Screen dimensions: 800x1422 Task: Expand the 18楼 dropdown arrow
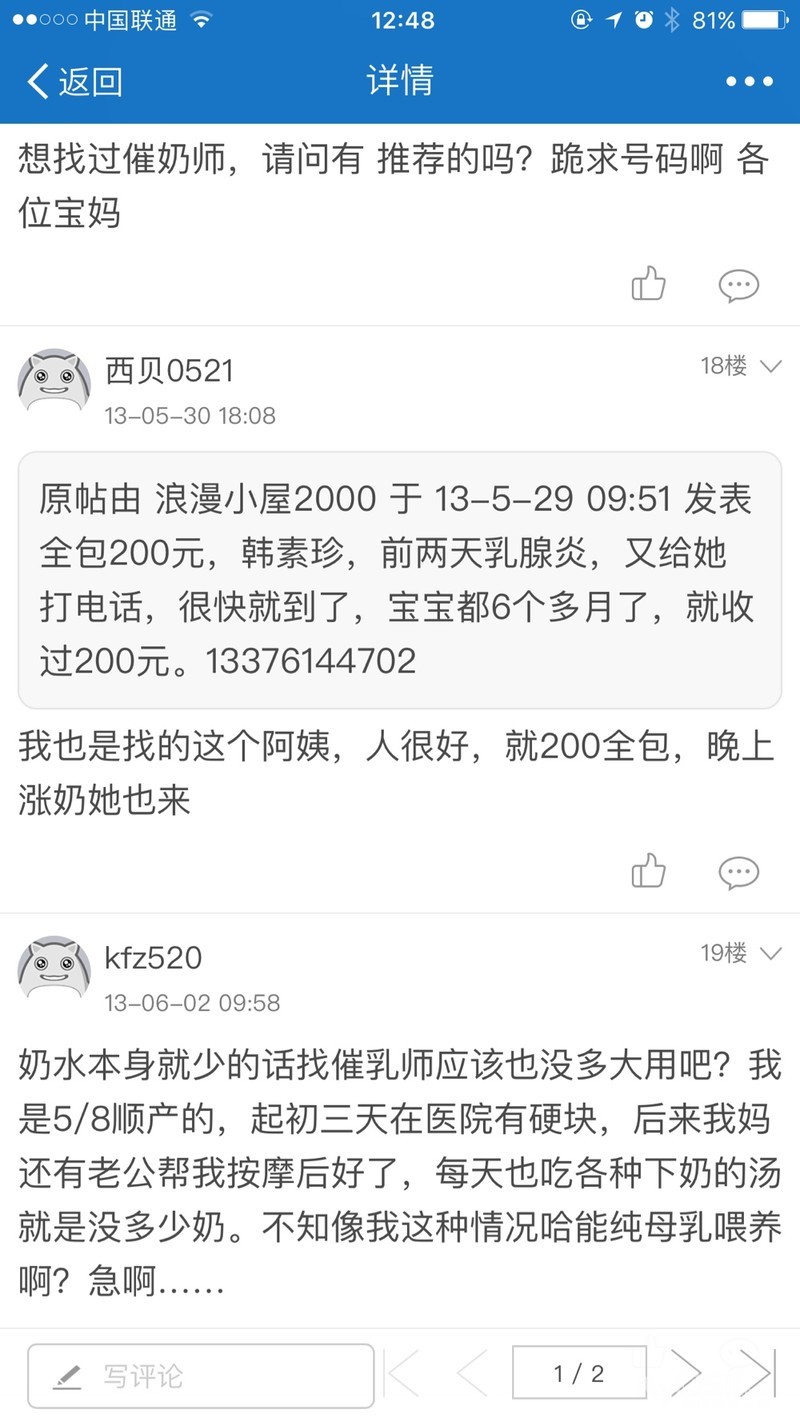770,366
